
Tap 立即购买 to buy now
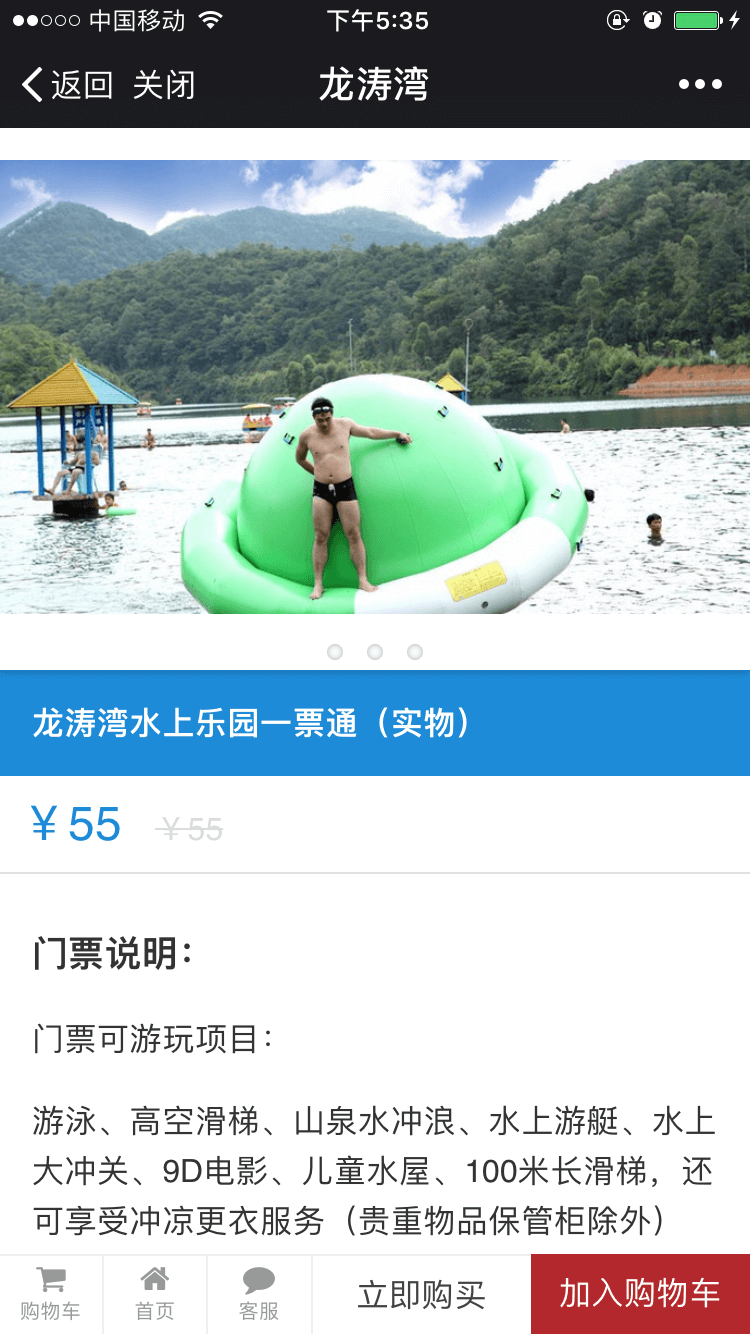[x=421, y=1295]
